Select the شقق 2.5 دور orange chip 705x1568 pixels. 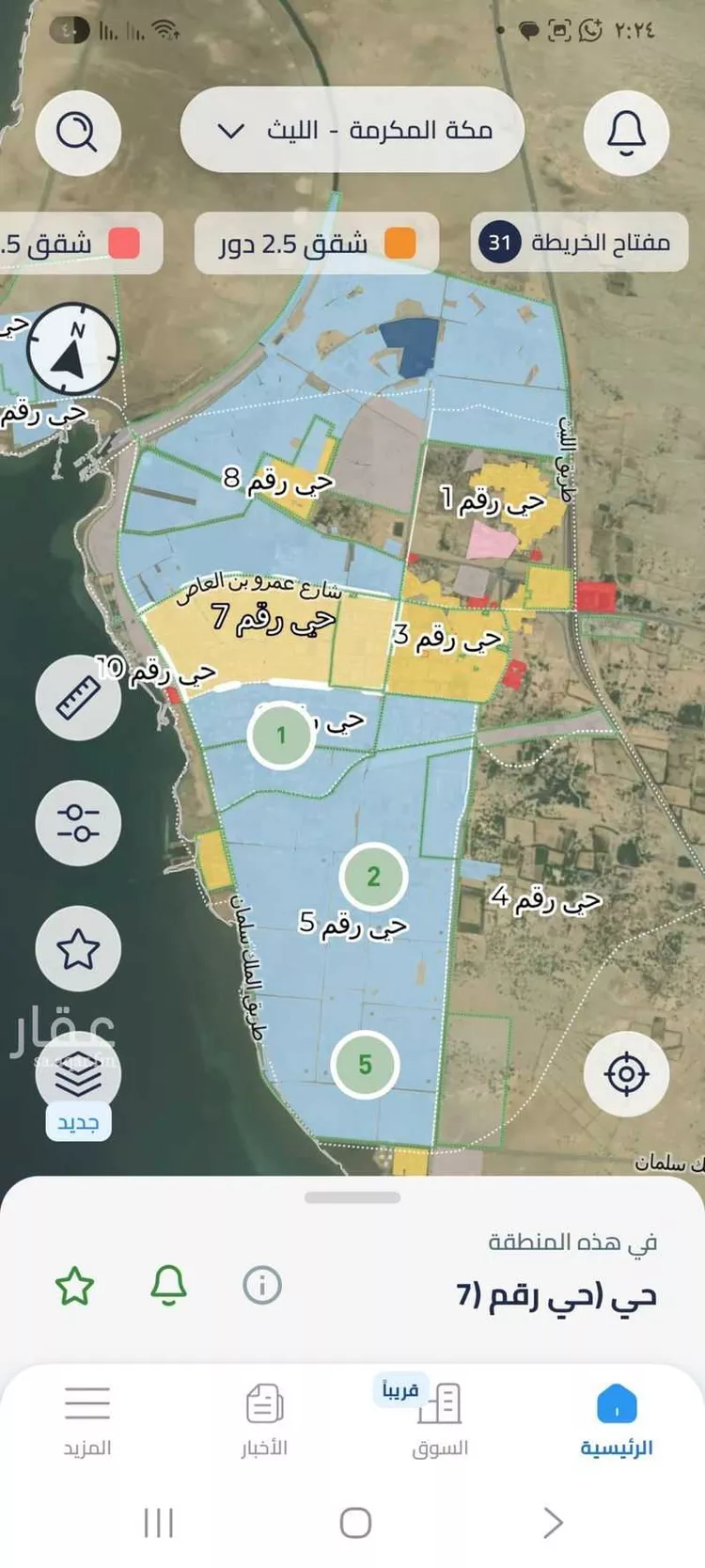coord(317,244)
